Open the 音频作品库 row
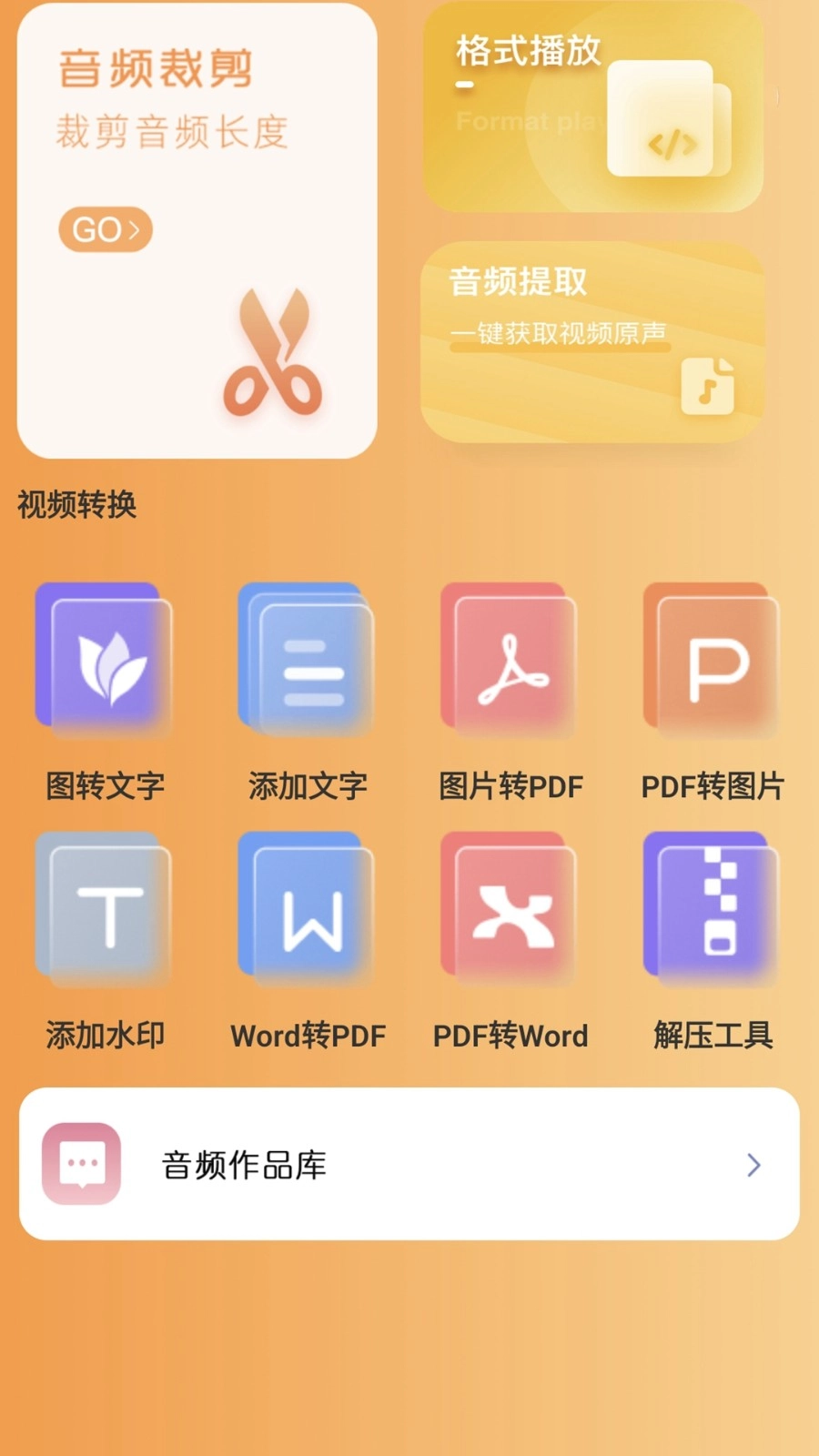The height and width of the screenshot is (1456, 819). pos(409,1164)
